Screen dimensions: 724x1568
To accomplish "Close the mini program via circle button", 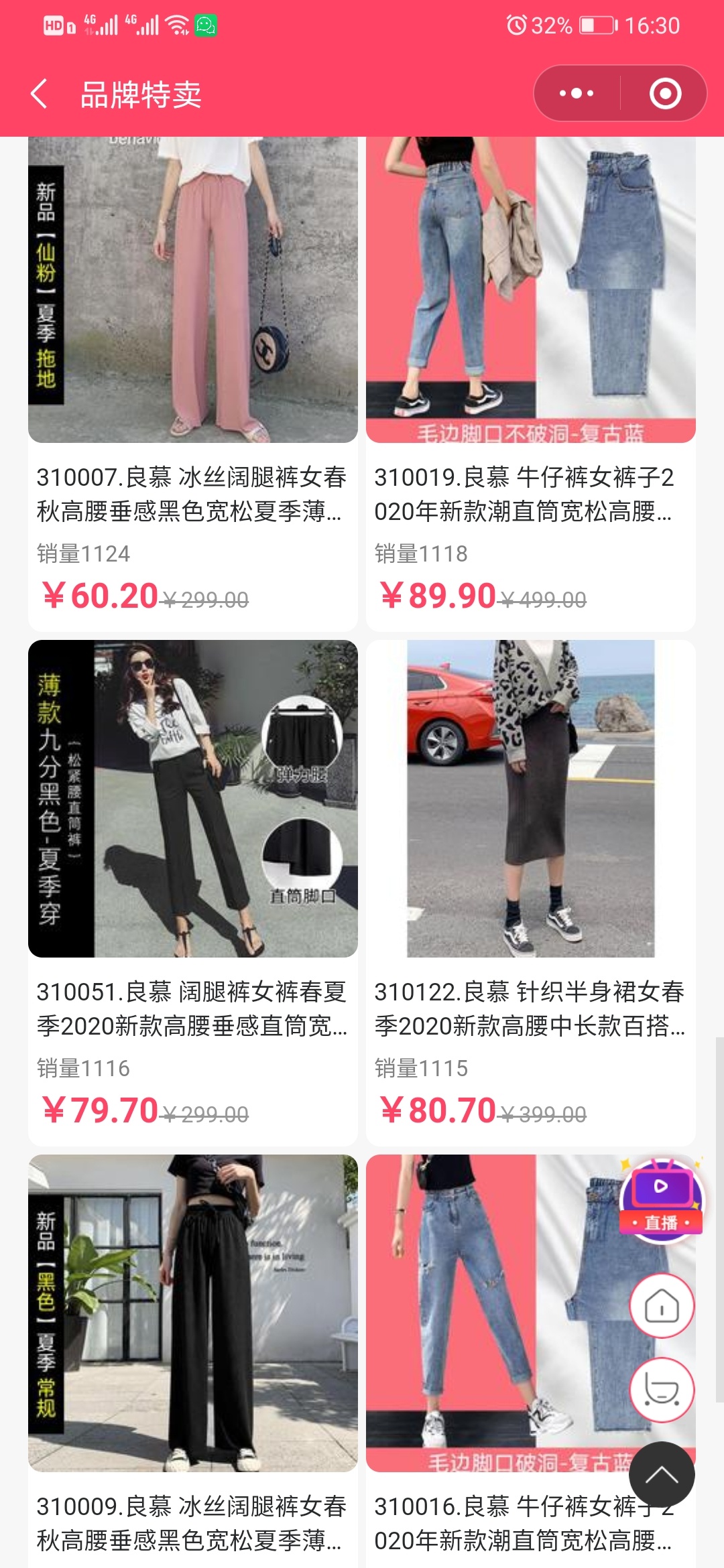I will 665,94.
